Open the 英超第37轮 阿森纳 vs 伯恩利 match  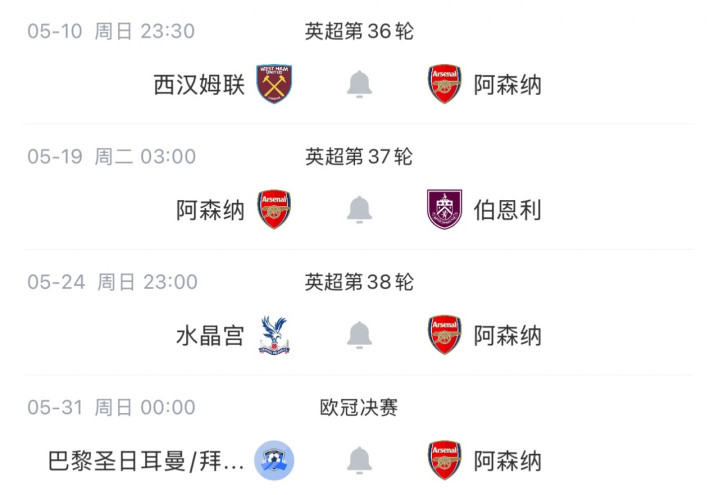(359, 187)
